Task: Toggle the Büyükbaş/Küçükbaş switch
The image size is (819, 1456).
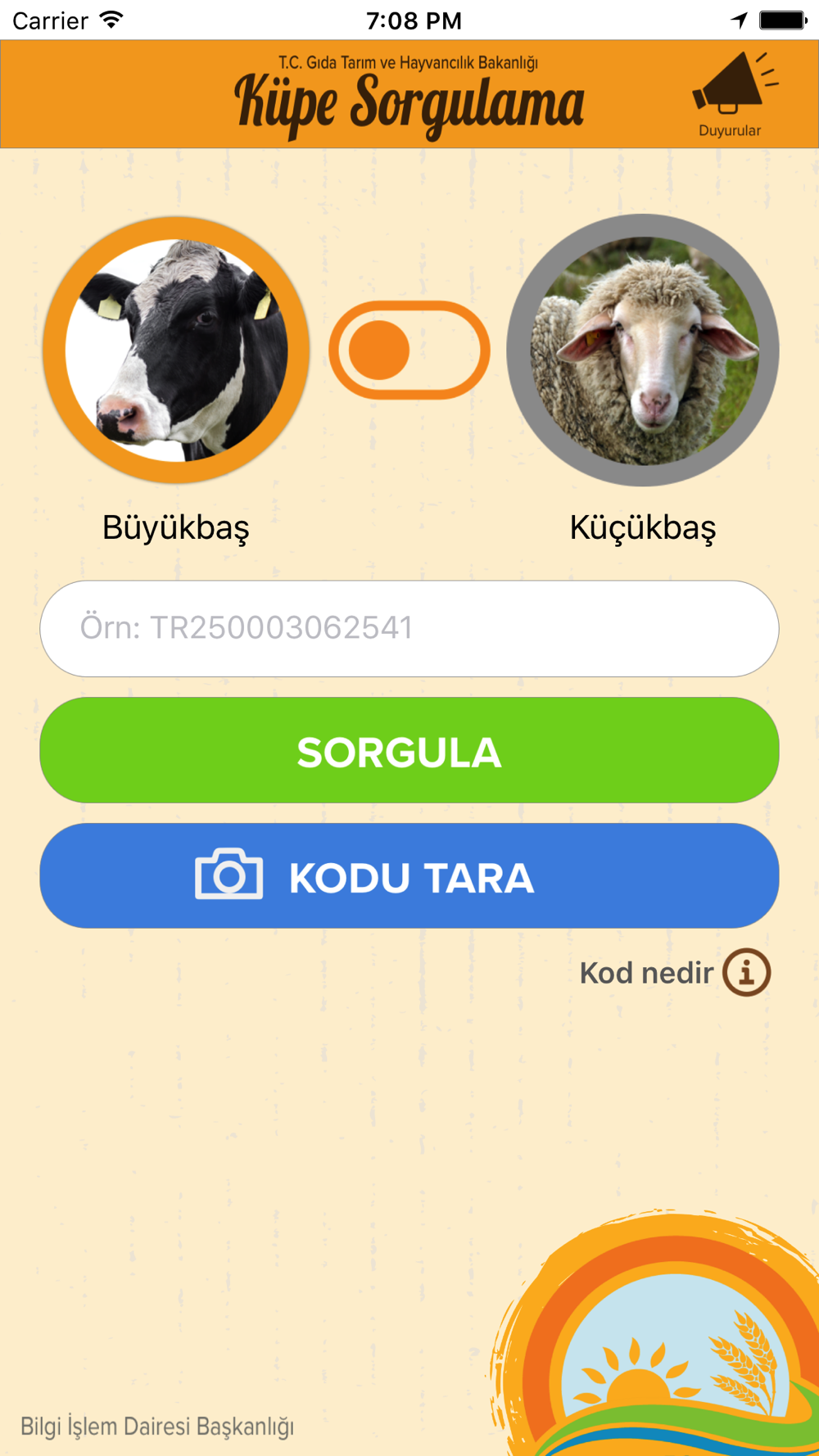Action: 409,350
